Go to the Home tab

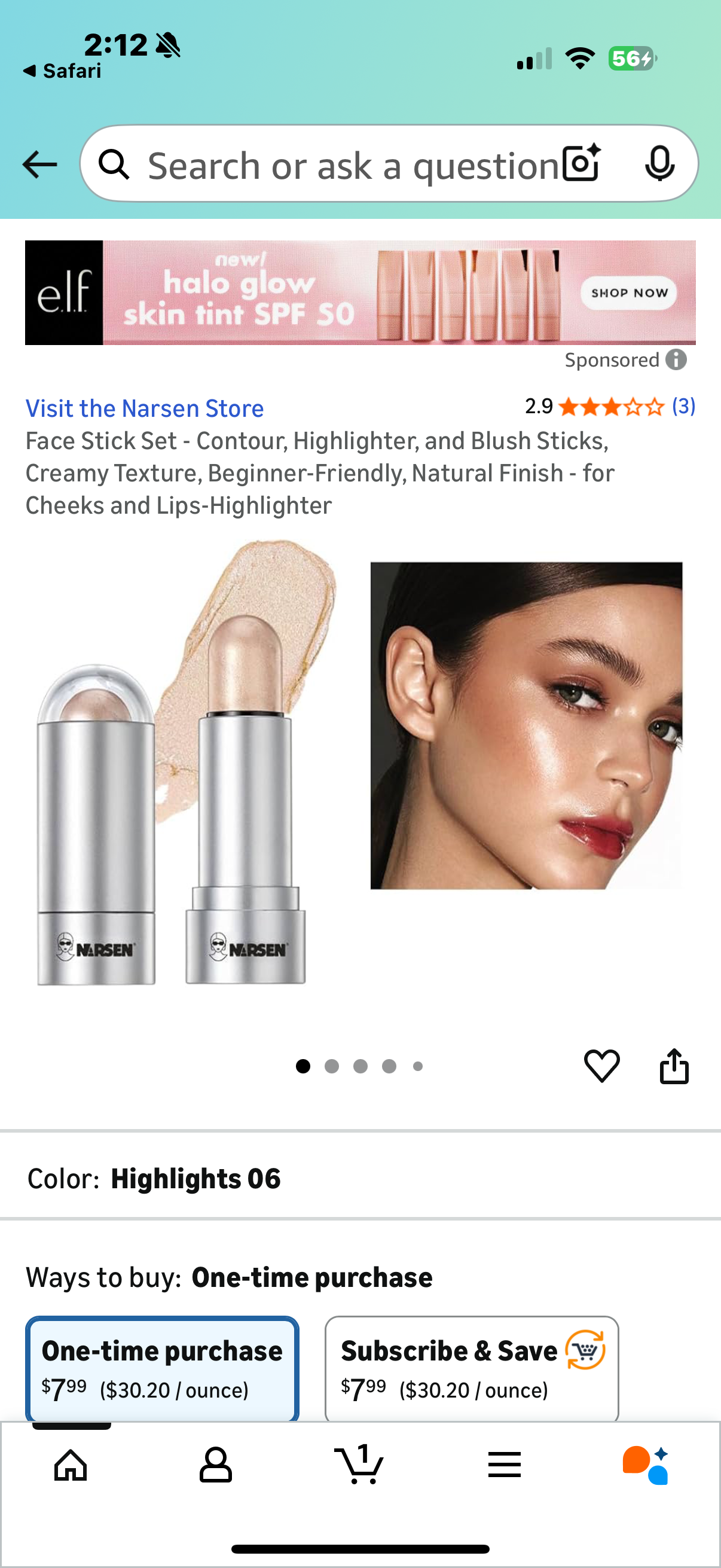click(71, 1465)
